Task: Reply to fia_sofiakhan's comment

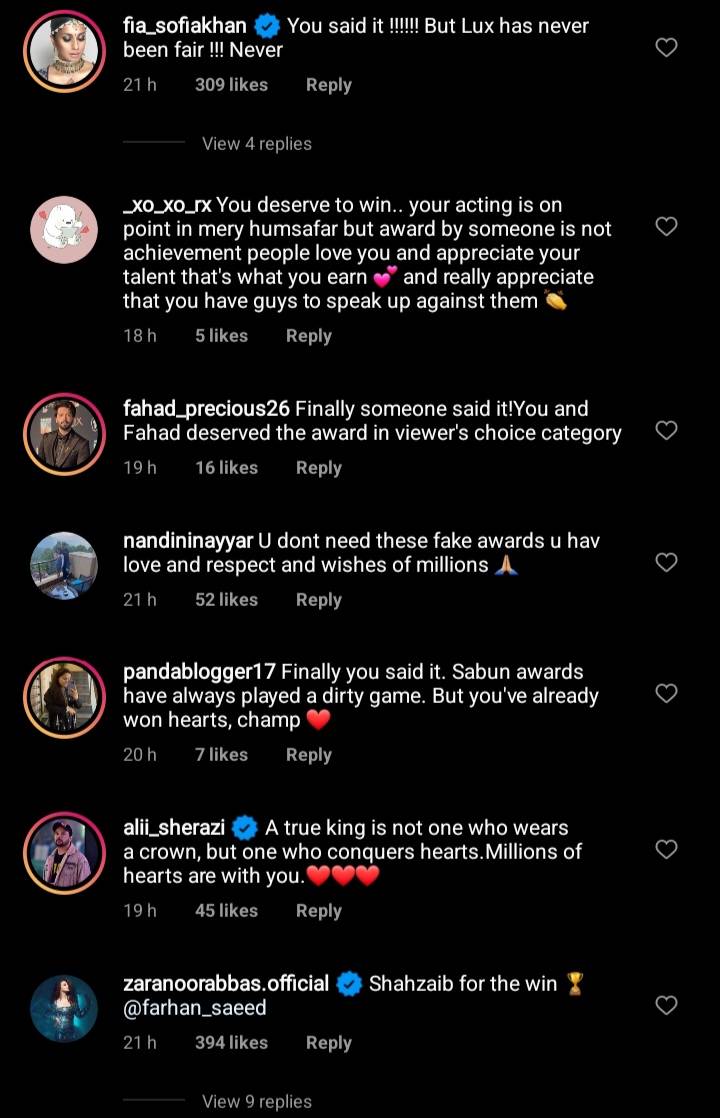Action: [328, 85]
